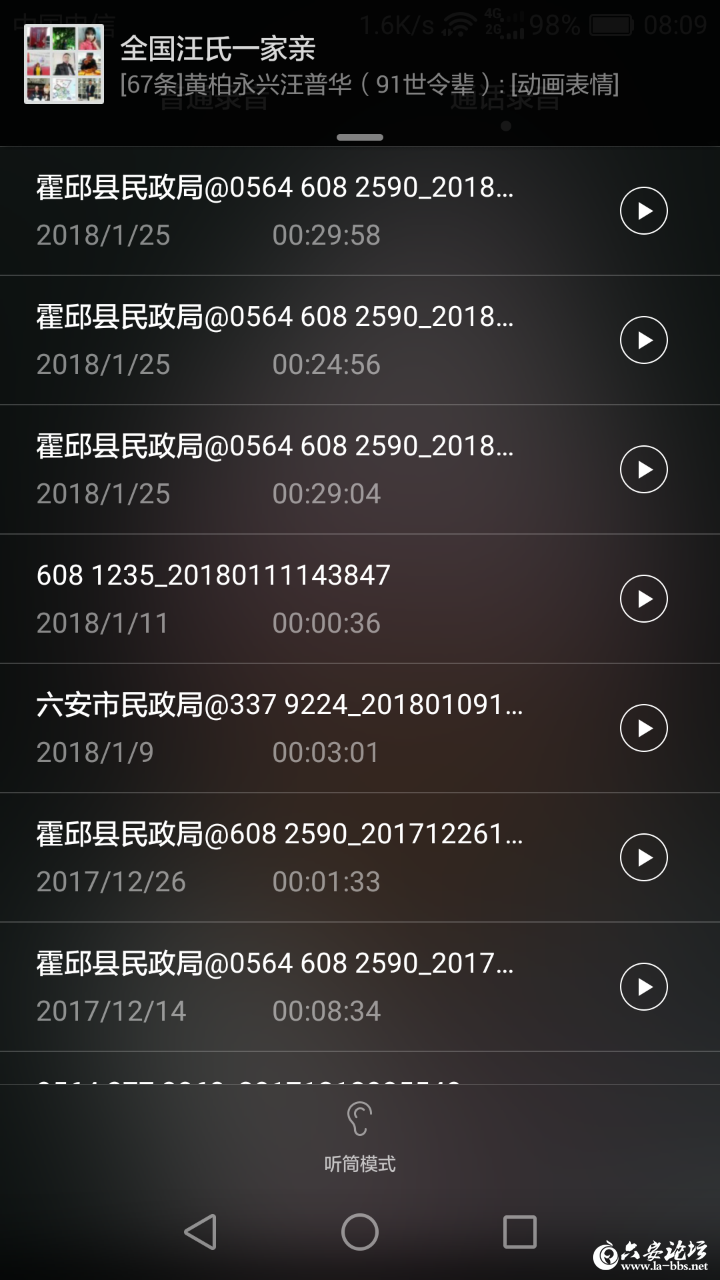Toggle 听筒模式 earpiece mode
The height and width of the screenshot is (1280, 720).
360,1140
